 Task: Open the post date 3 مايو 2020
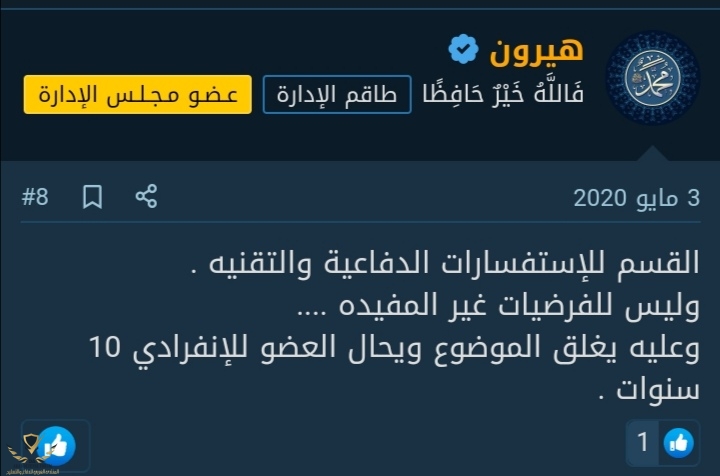click(x=636, y=197)
